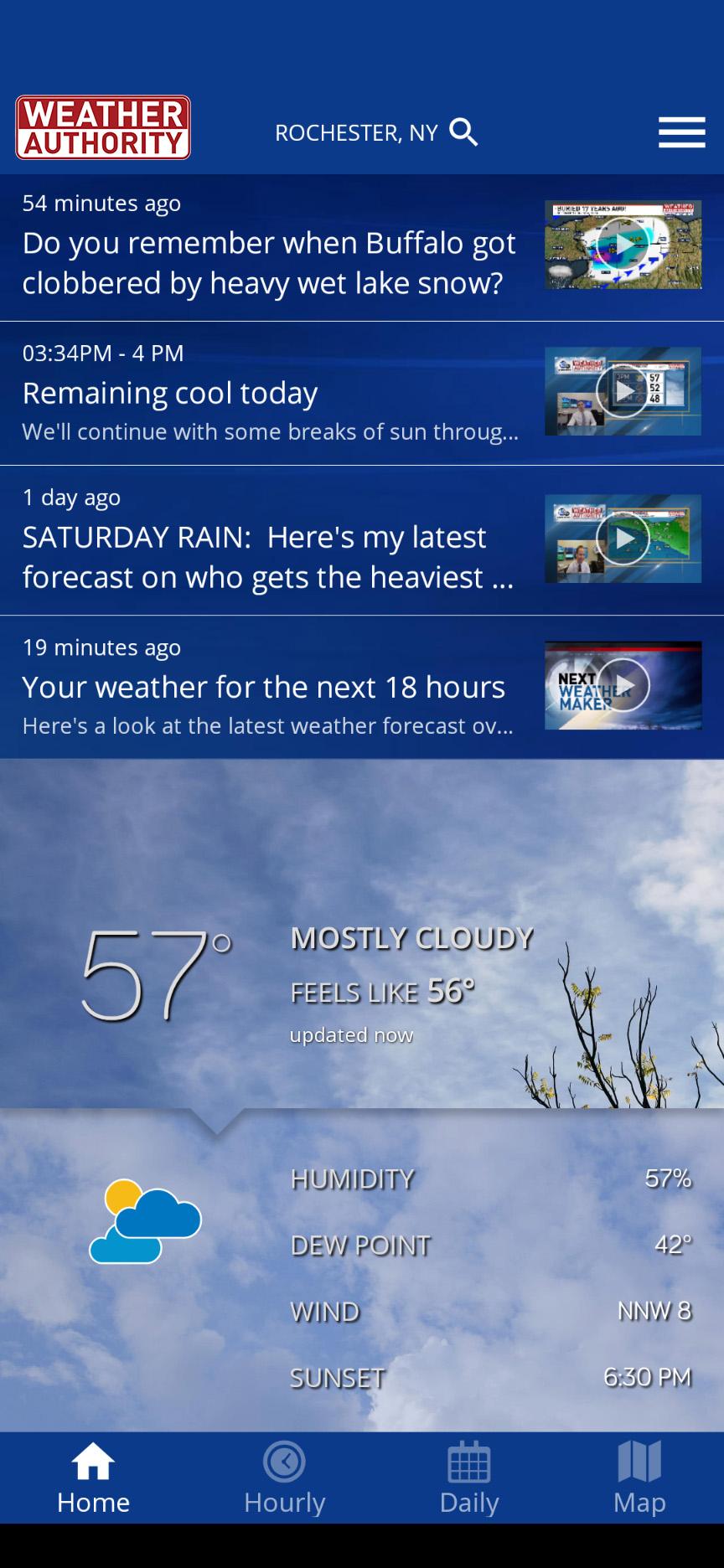Screen dimensions: 724x1568
Task: Open the hamburger menu
Action: click(x=681, y=132)
